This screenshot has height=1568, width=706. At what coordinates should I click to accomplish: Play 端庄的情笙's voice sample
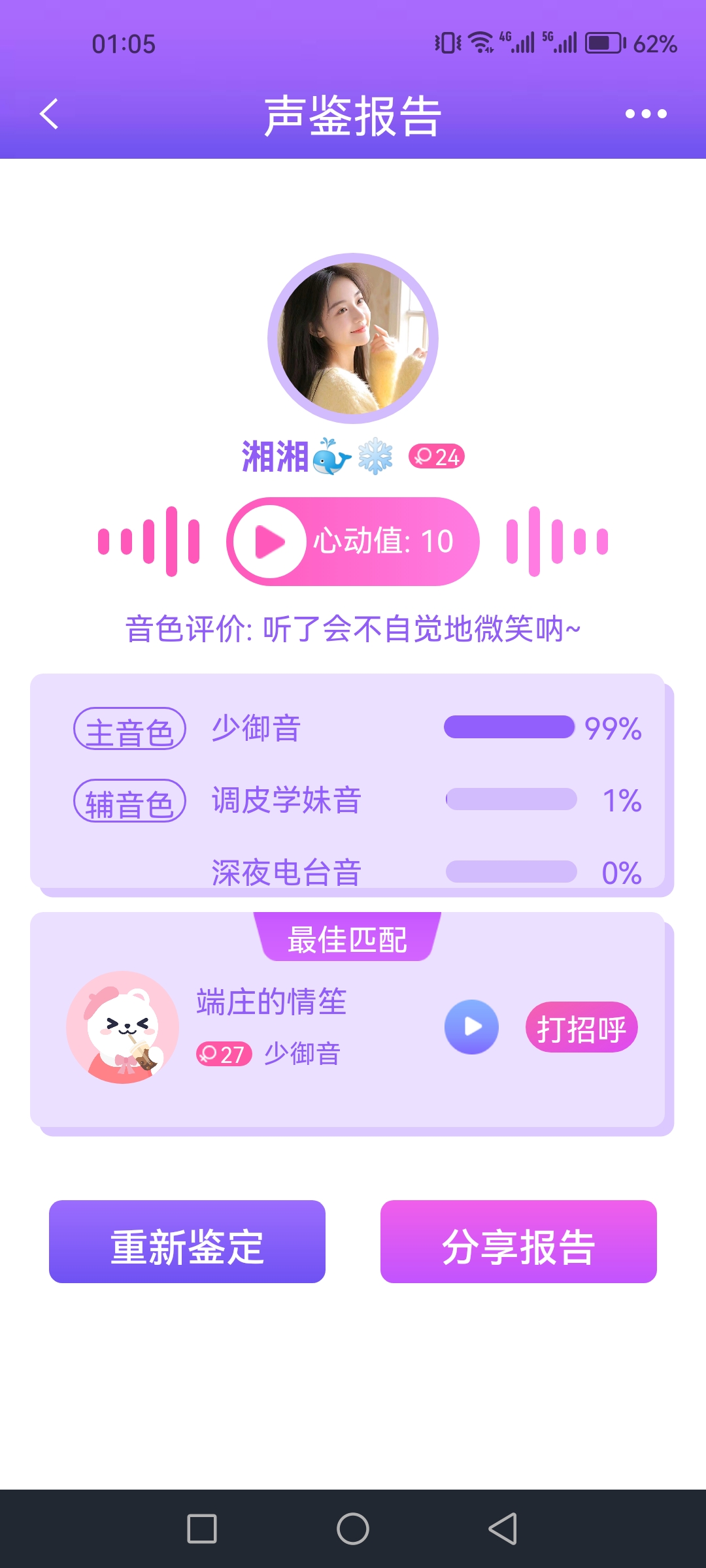[471, 1027]
